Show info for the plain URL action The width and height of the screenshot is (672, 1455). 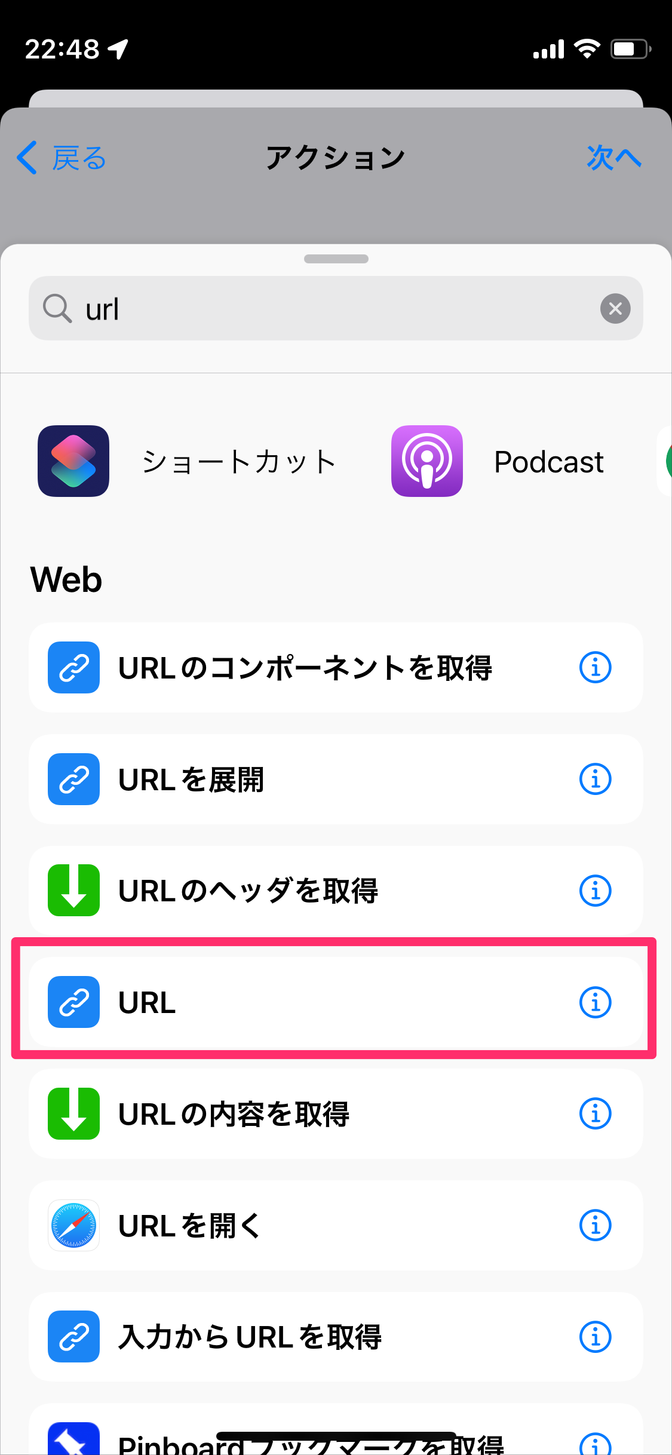point(595,1002)
